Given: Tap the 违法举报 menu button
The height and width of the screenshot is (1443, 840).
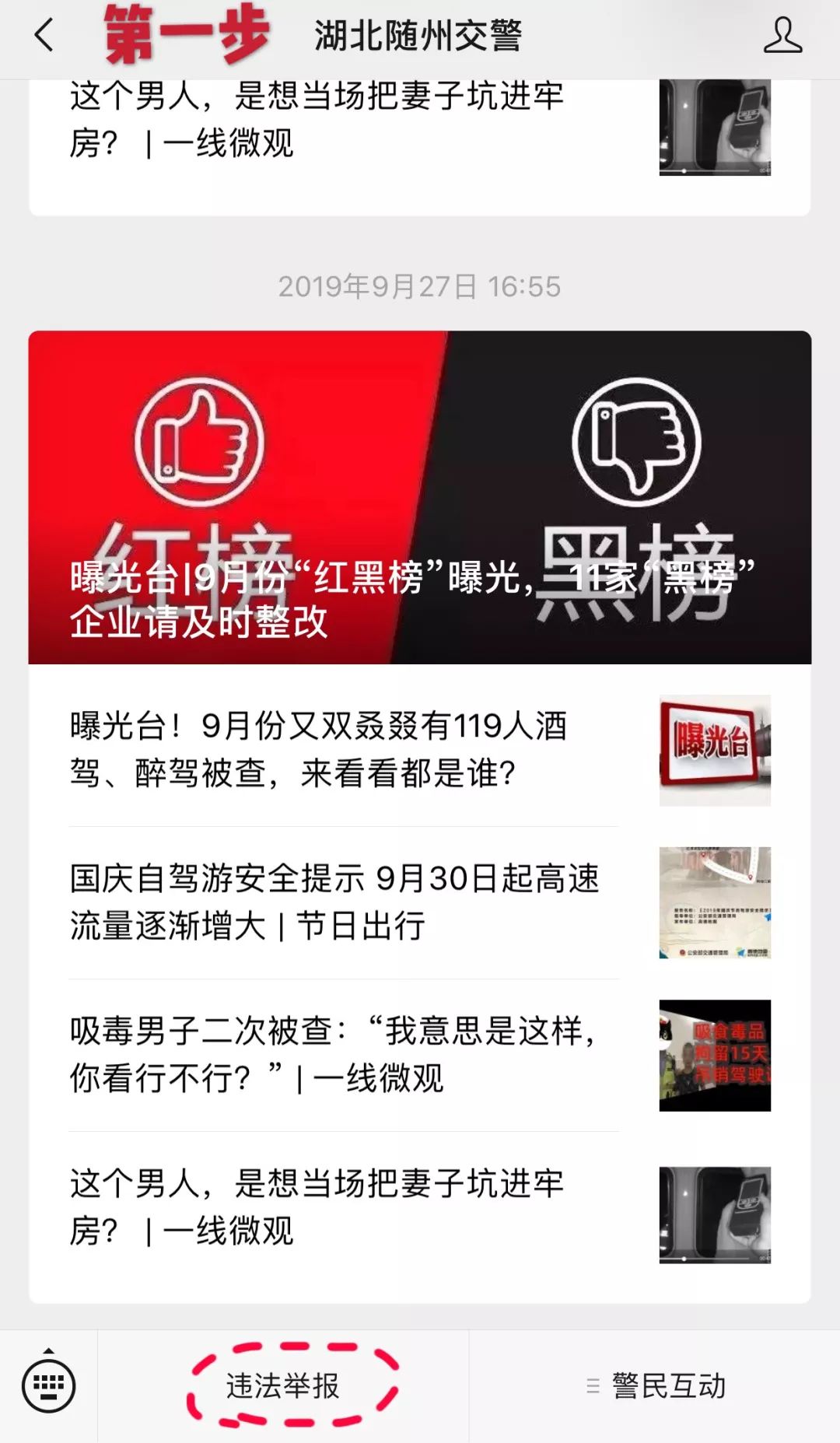Looking at the screenshot, I should tap(283, 1385).
